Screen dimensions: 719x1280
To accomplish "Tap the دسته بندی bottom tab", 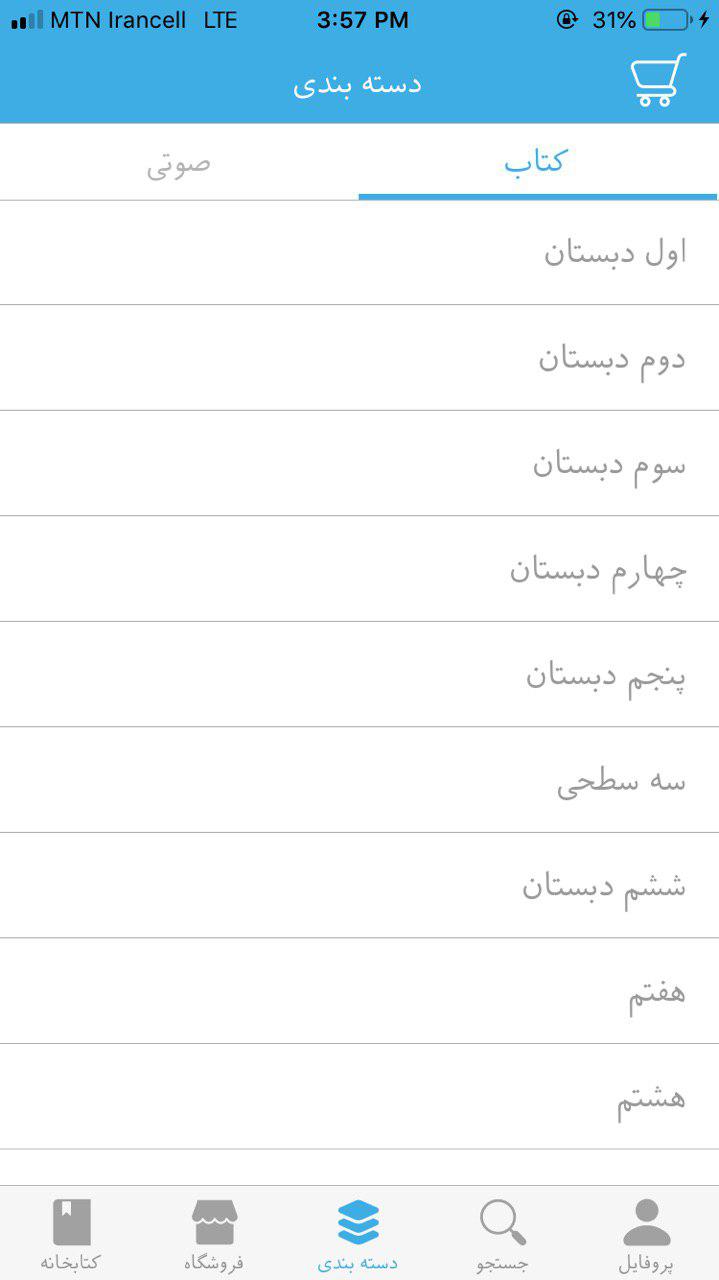I will pyautogui.click(x=359, y=1235).
